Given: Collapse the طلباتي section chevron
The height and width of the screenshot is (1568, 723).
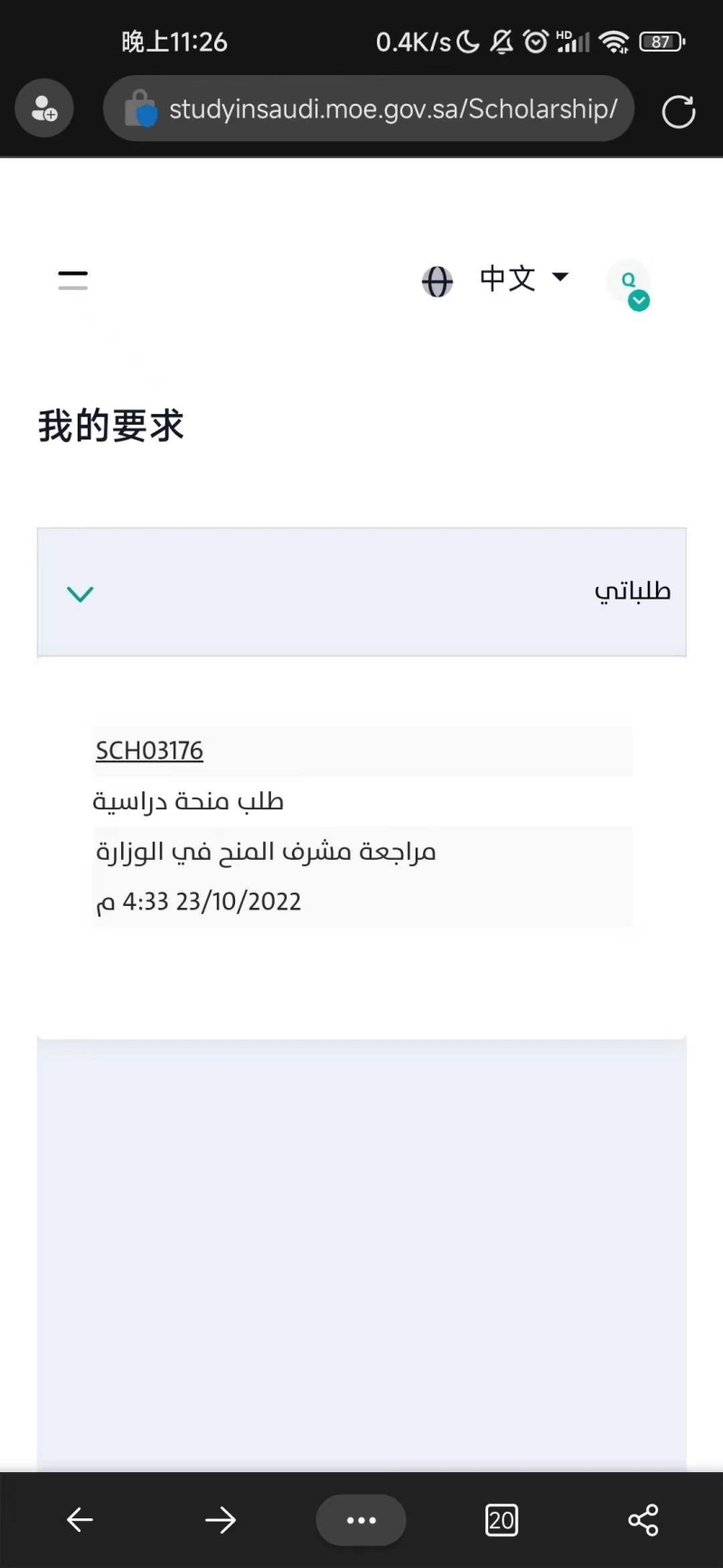Looking at the screenshot, I should [x=80, y=594].
